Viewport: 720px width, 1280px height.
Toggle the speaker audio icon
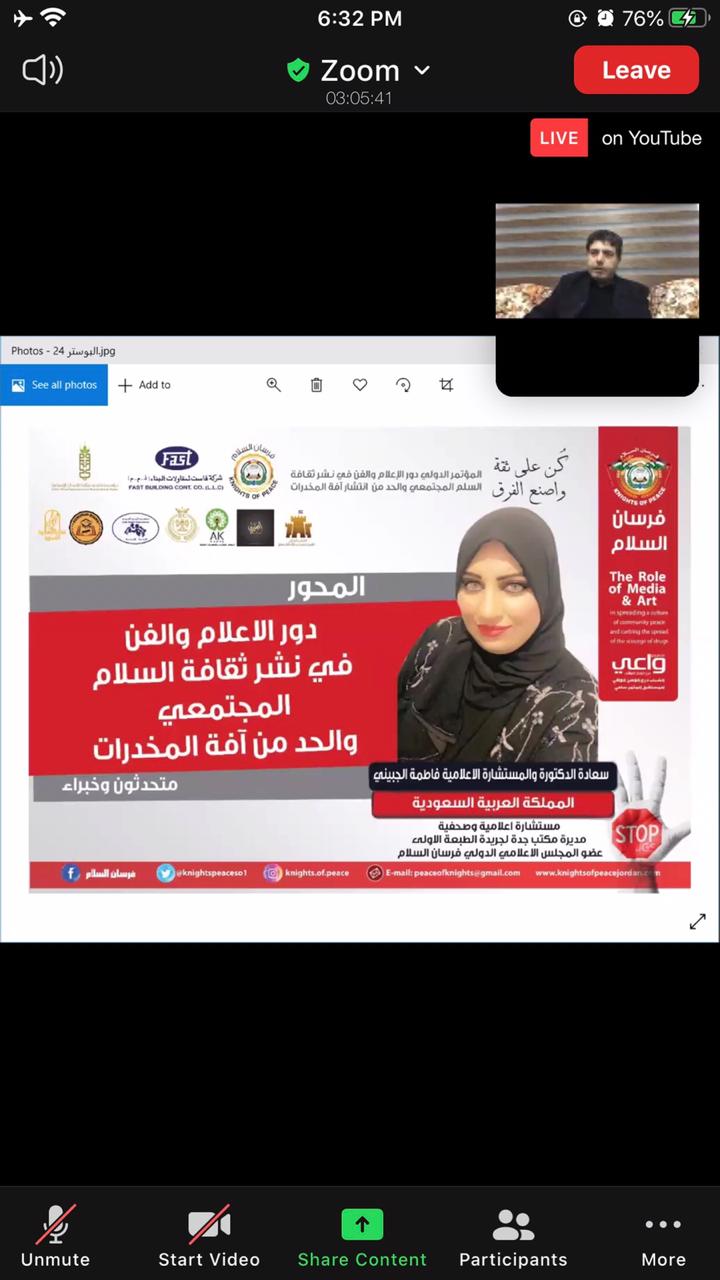42,70
